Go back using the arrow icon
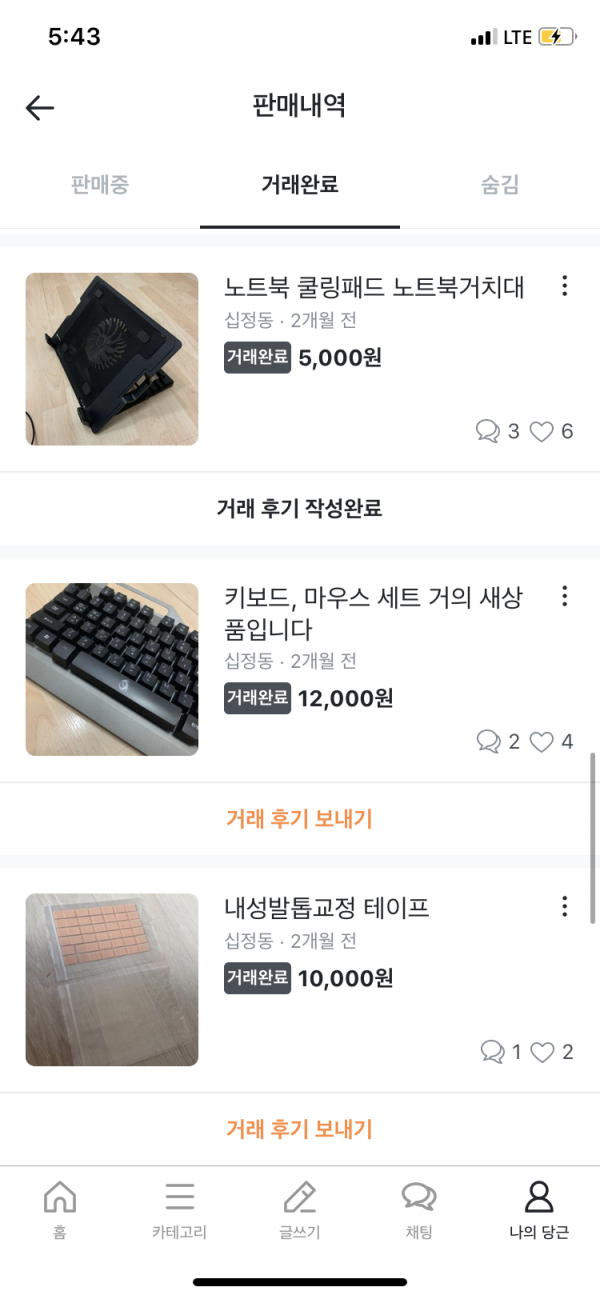600x1299 pixels. click(40, 108)
